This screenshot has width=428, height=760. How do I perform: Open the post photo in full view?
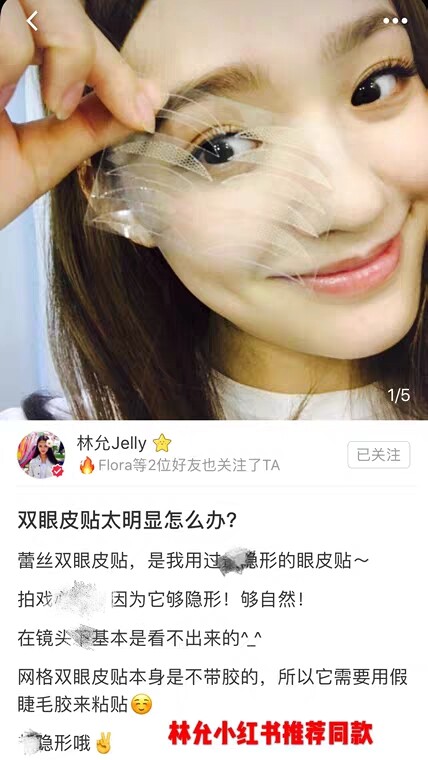(214, 210)
